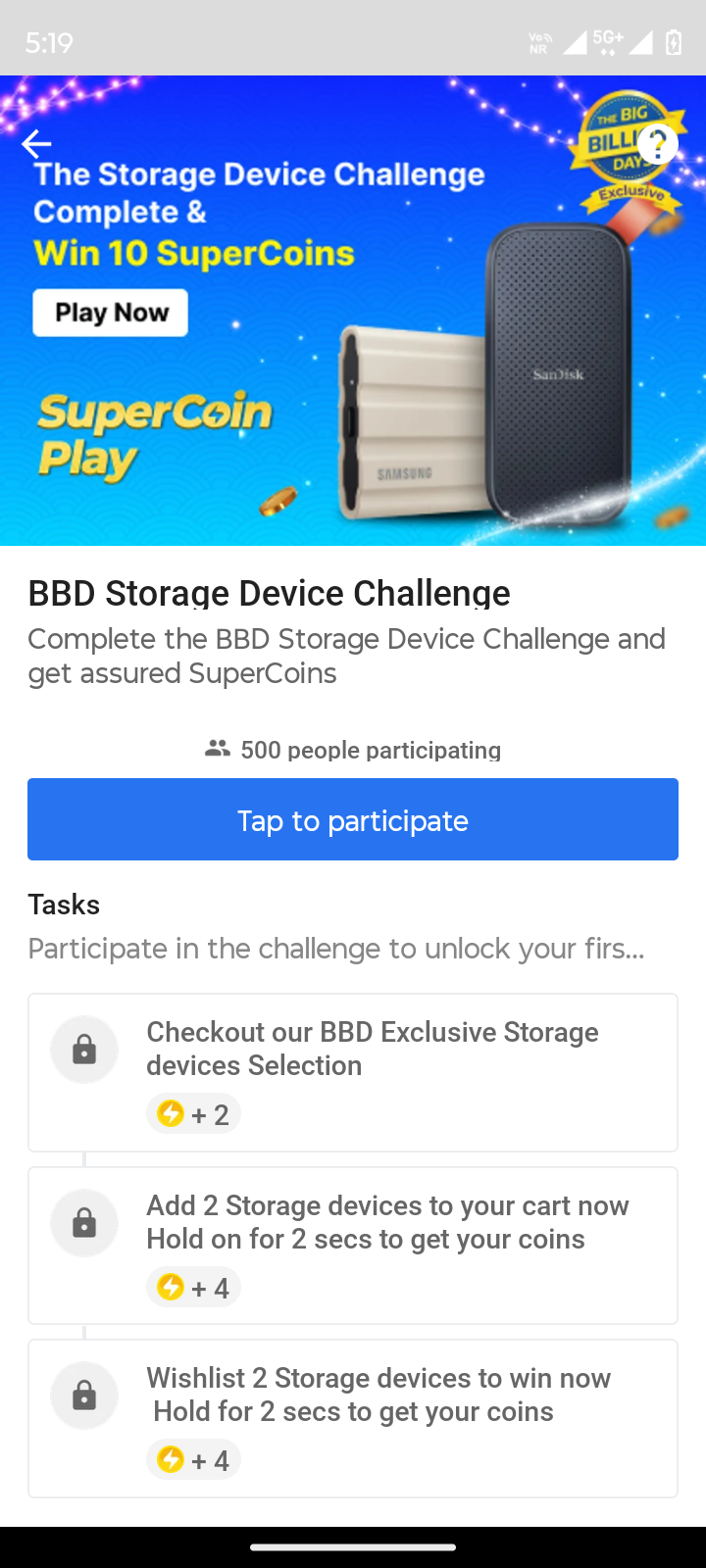Image resolution: width=706 pixels, height=1568 pixels.
Task: Open help via the question mark icon
Action: click(658, 143)
